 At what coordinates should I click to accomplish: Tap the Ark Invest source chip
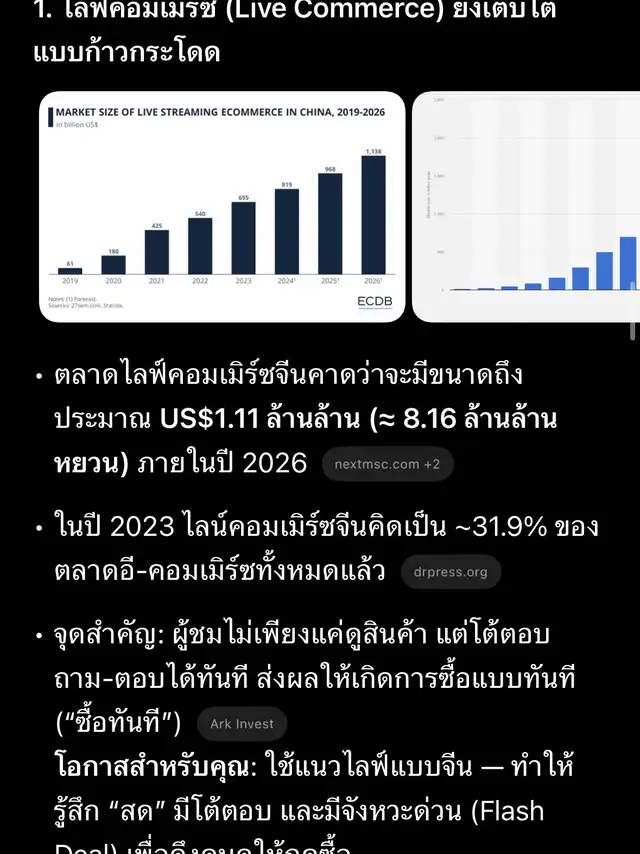point(242,724)
